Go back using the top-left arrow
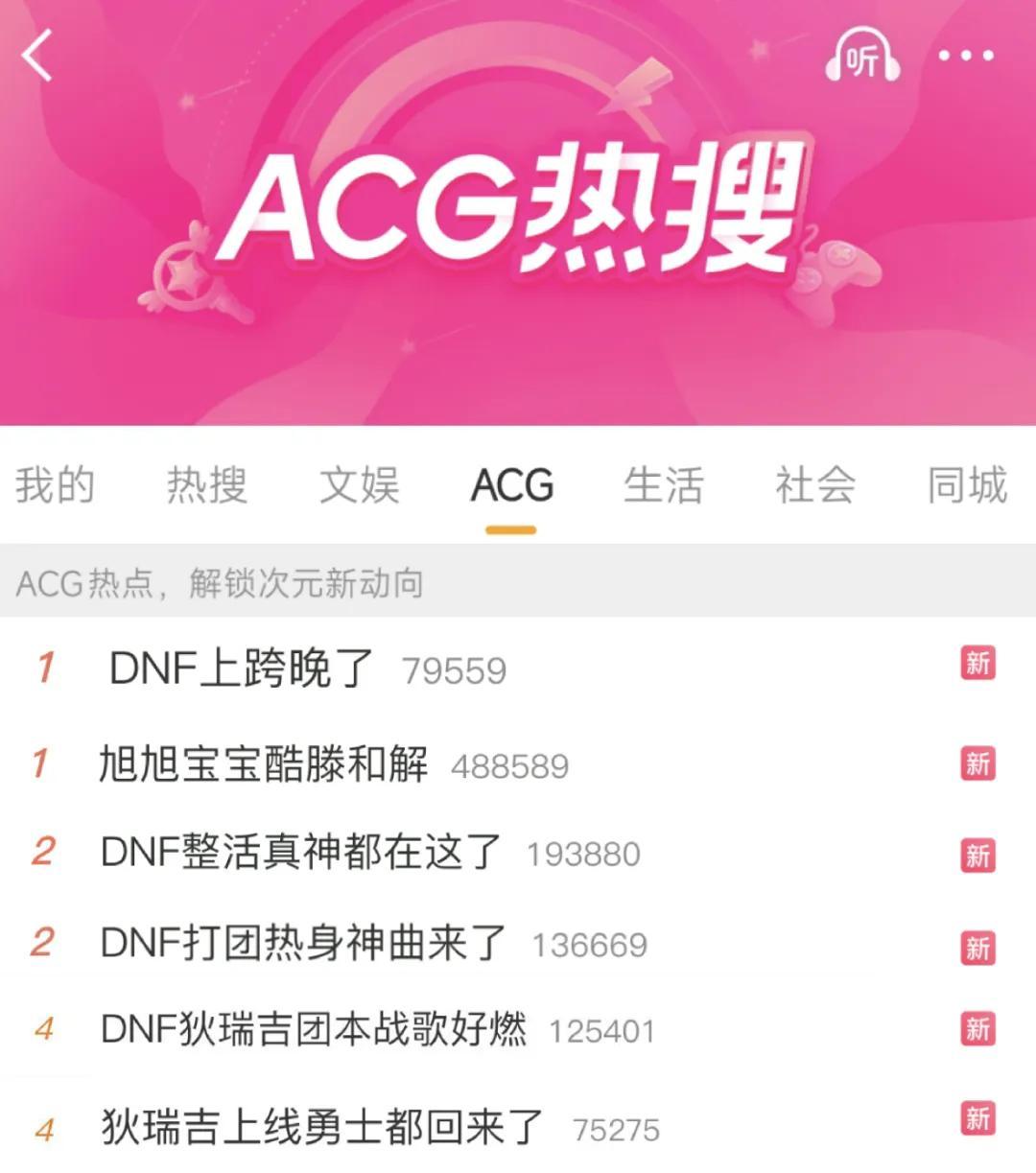The width and height of the screenshot is (1036, 1173). pyautogui.click(x=38, y=56)
